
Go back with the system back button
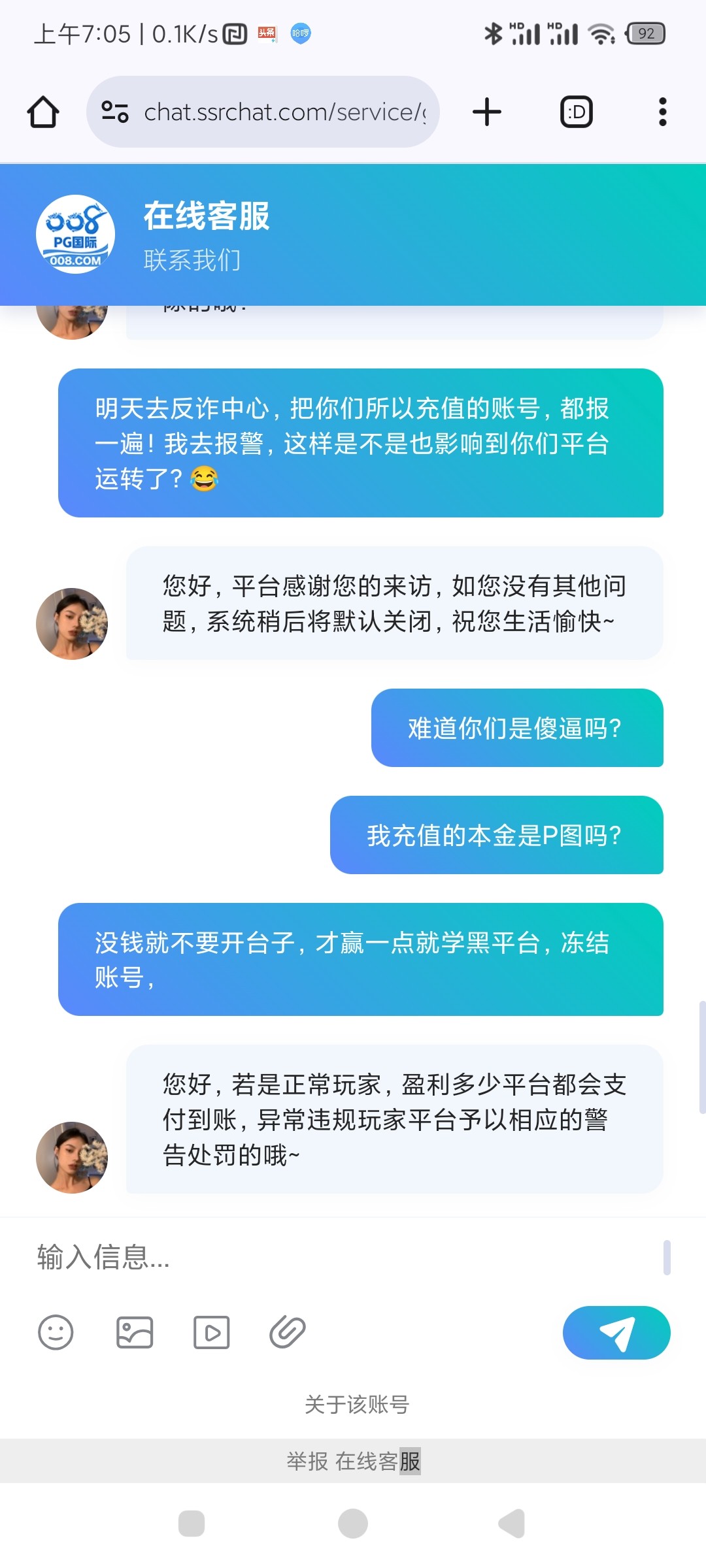point(513,1524)
